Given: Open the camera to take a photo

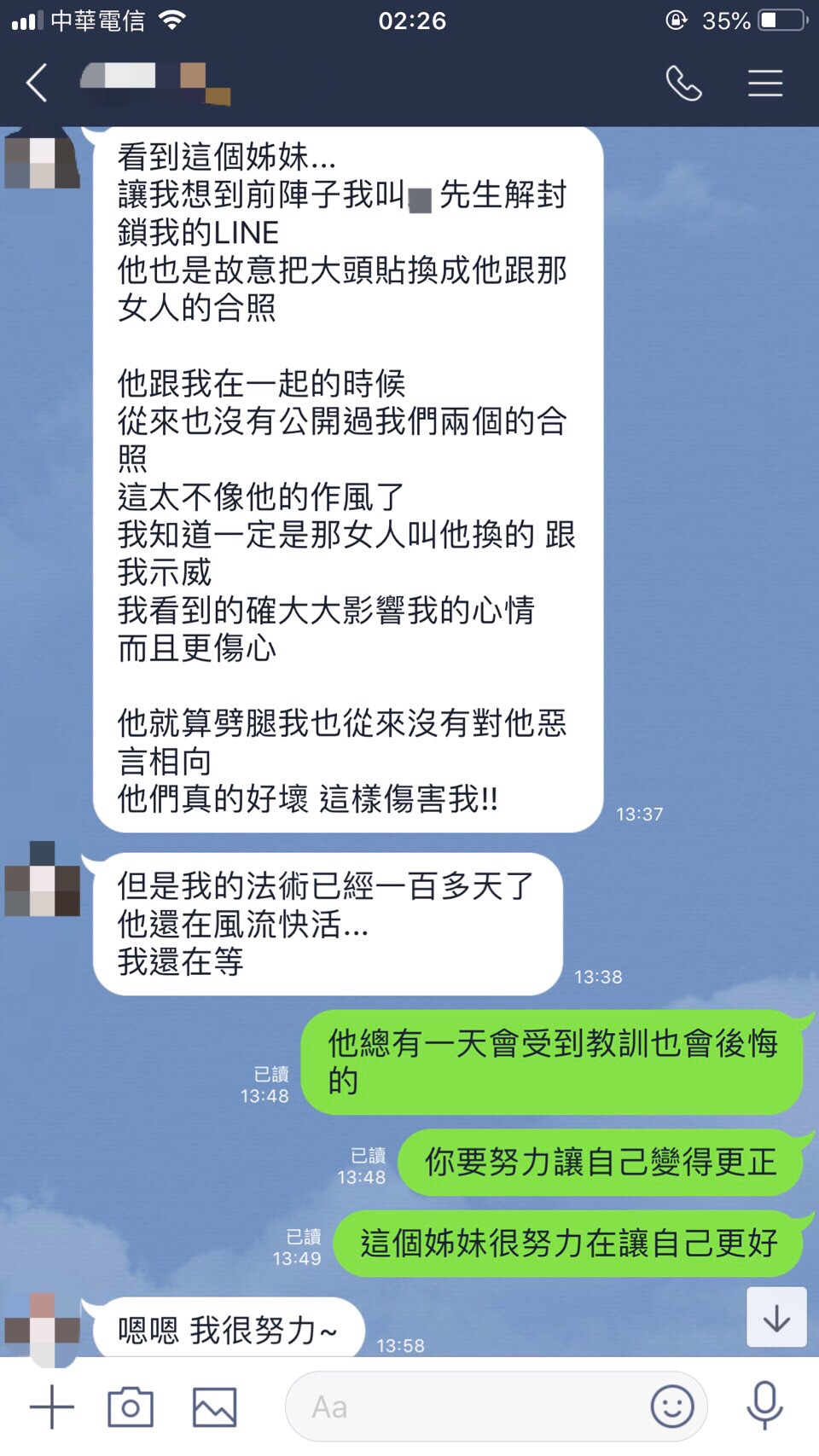Looking at the screenshot, I should tap(131, 1407).
